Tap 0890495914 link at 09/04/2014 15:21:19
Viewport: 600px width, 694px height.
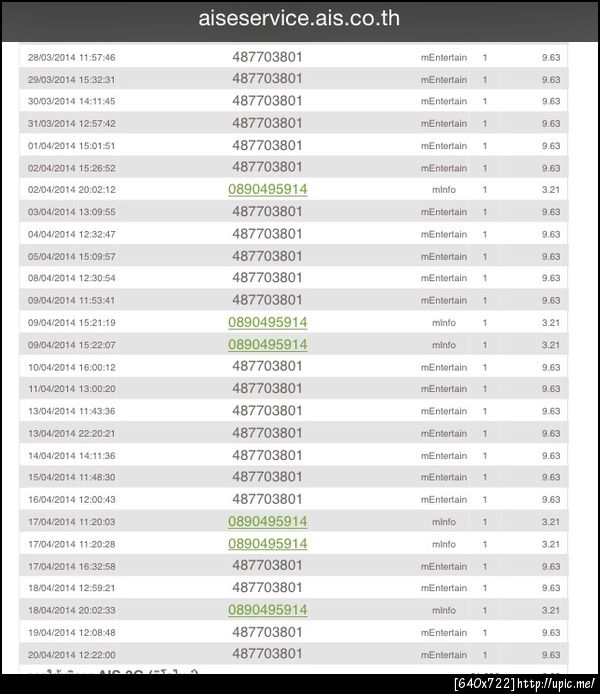coord(267,322)
